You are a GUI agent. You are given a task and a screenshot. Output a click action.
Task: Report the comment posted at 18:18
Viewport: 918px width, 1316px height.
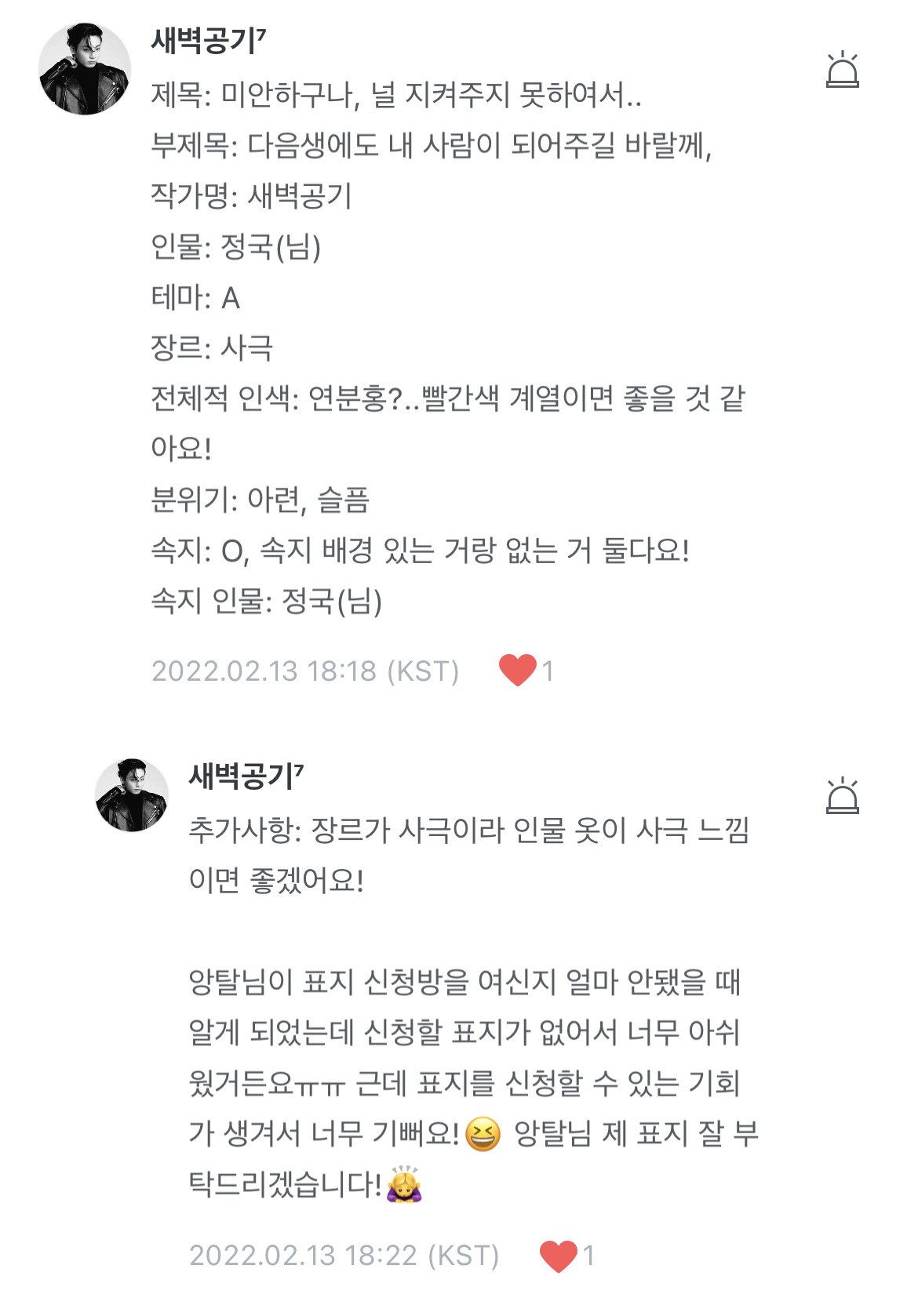(842, 70)
